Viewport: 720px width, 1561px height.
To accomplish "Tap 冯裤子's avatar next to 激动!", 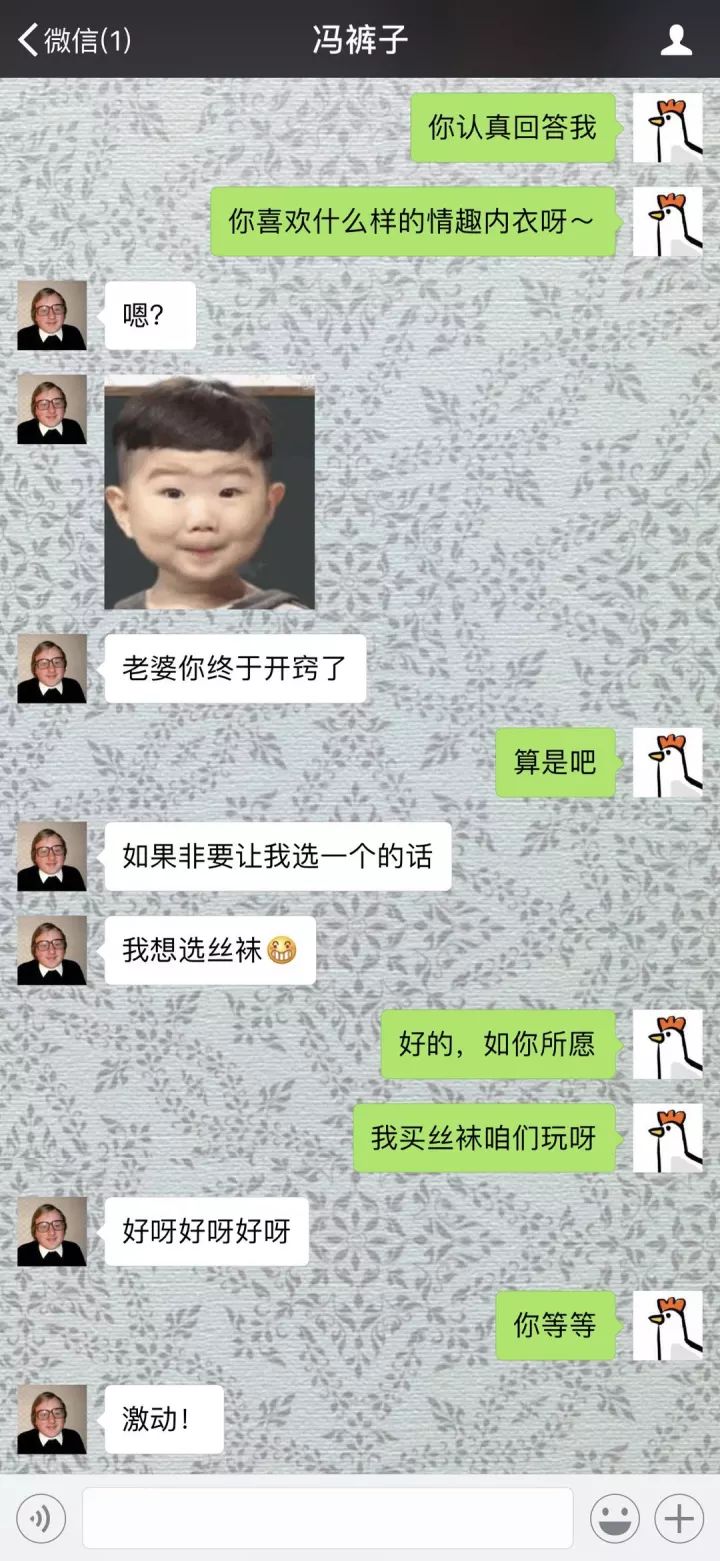I will (52, 1419).
